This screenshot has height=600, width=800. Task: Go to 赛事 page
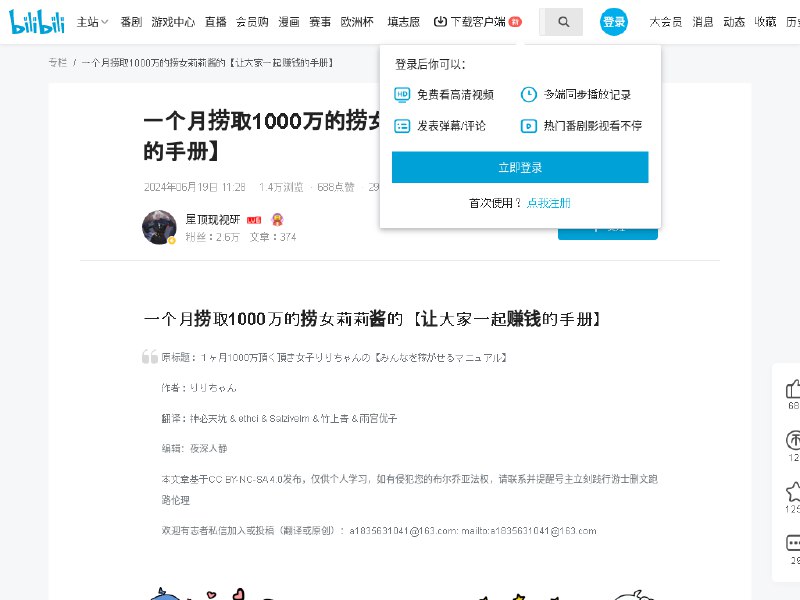point(320,22)
